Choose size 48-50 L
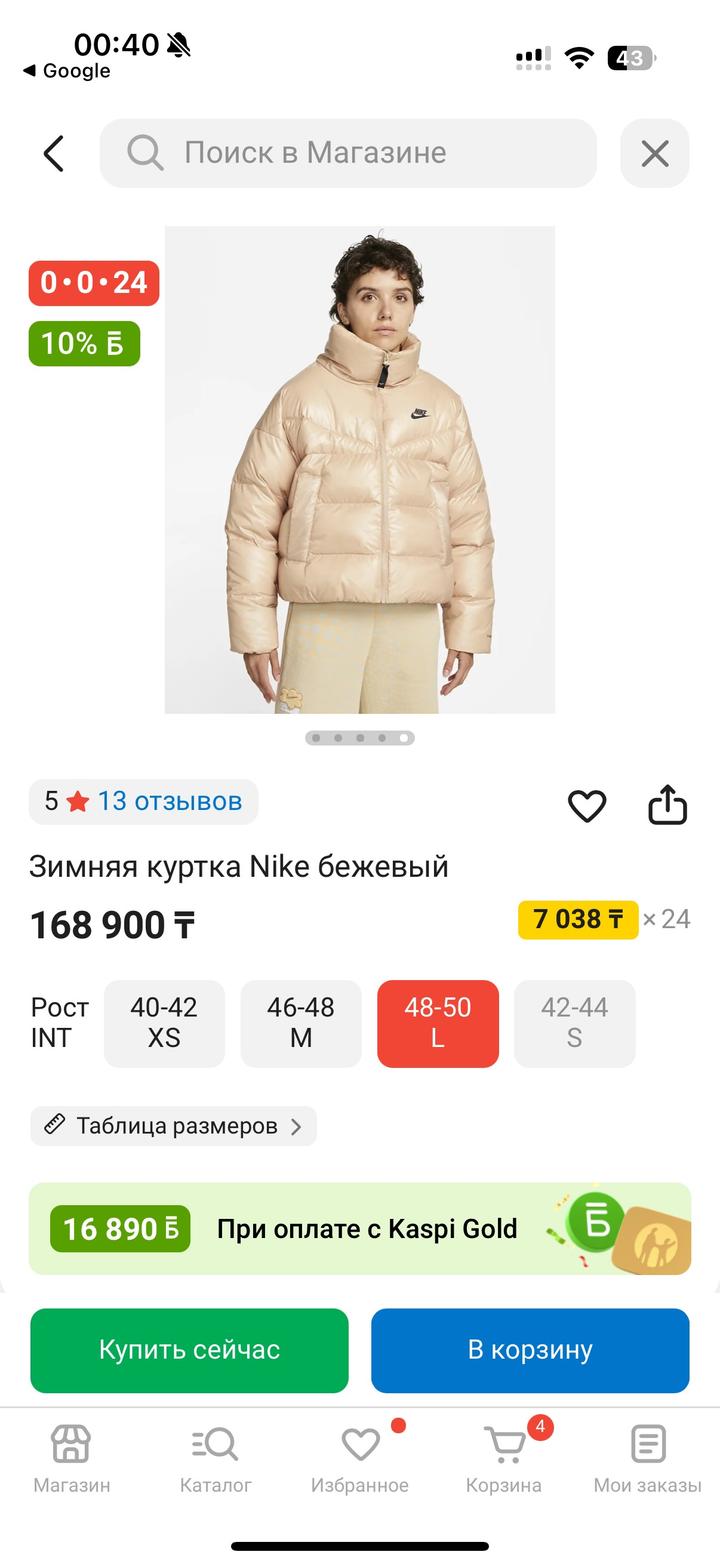Screen dimensions: 720x1565 tap(437, 1023)
